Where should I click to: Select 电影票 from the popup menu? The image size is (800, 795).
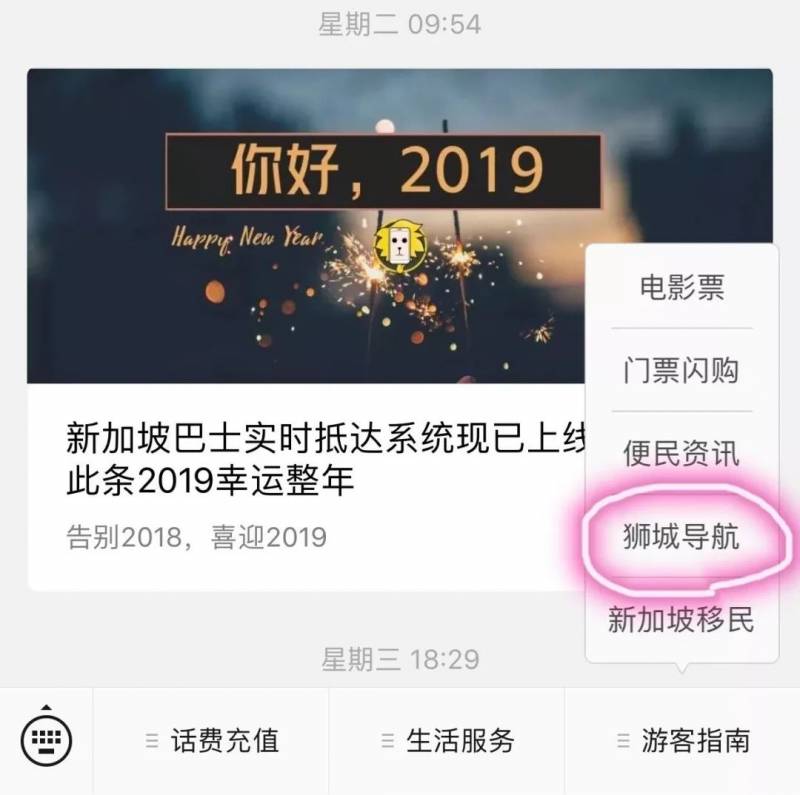[682, 288]
